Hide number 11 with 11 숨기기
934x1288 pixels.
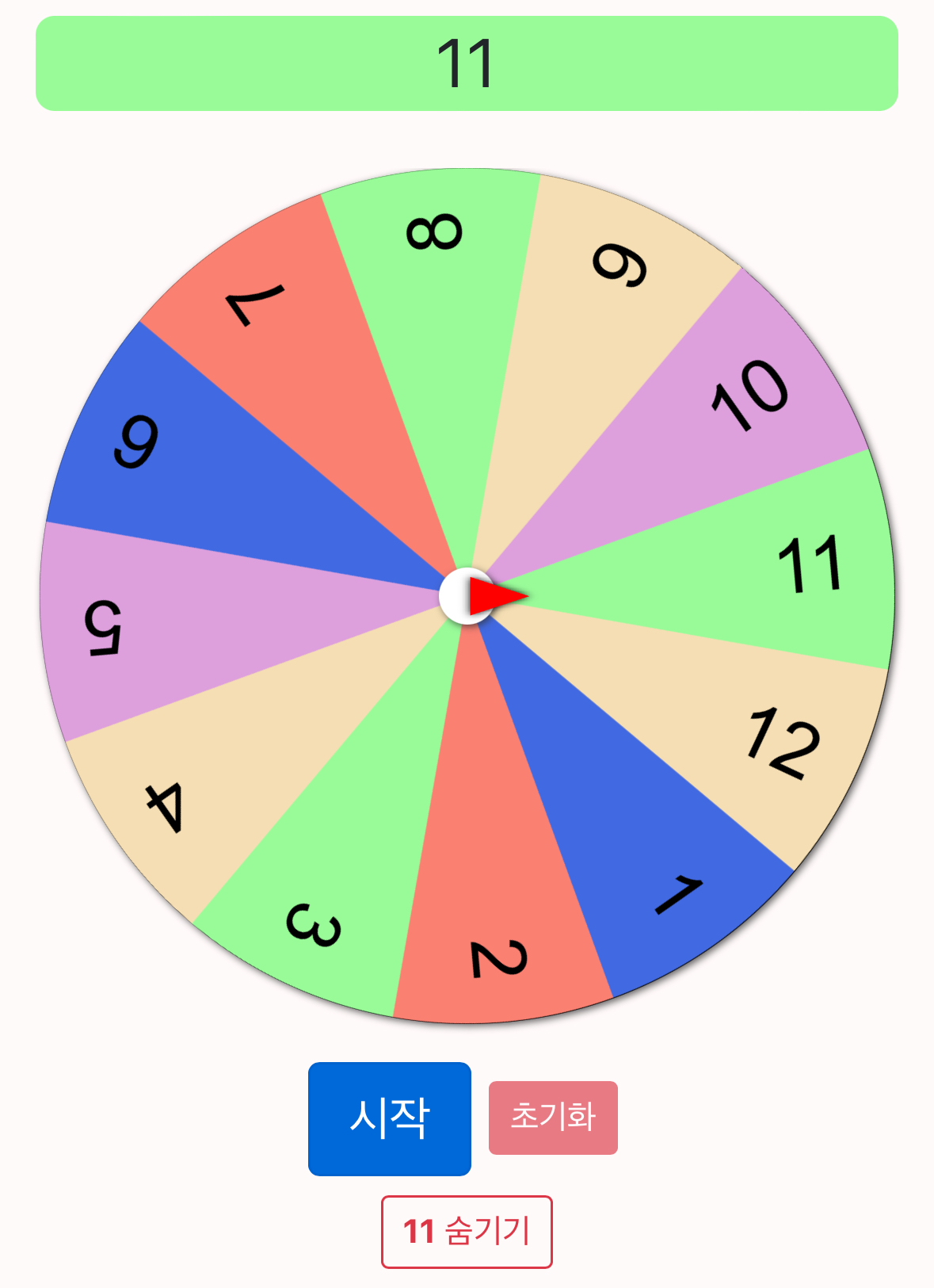[x=467, y=1232]
